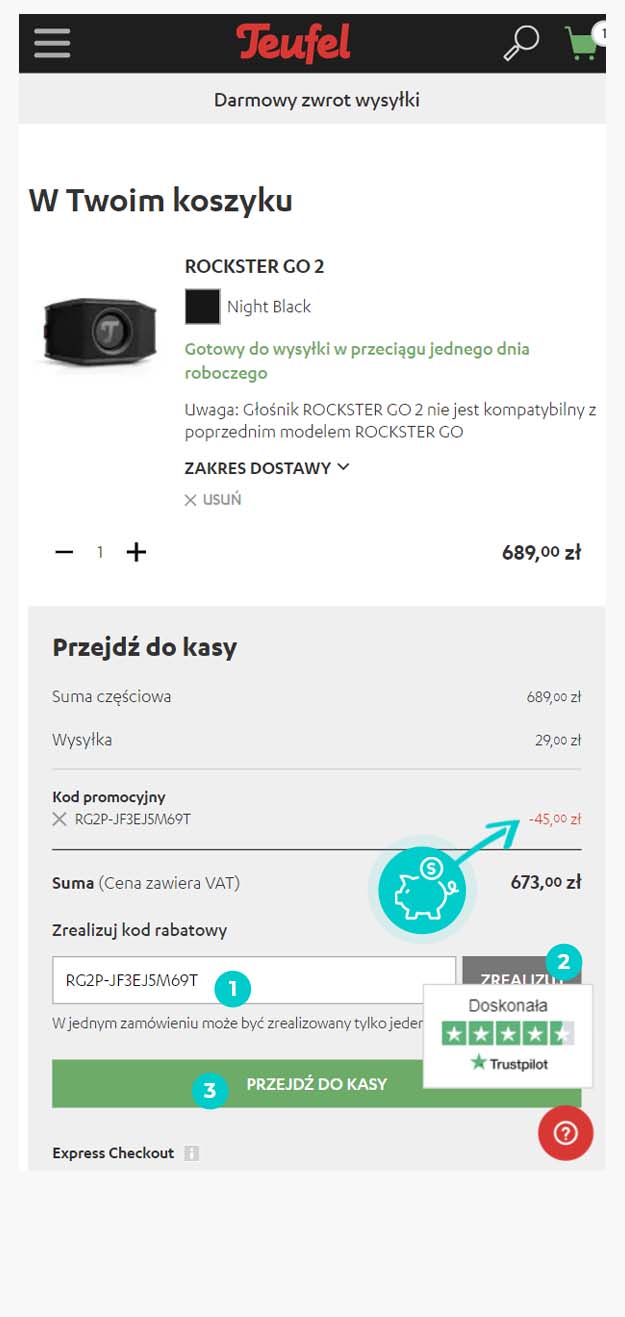Open the search magnifier
This screenshot has width=625, height=1317.
pyautogui.click(x=521, y=42)
